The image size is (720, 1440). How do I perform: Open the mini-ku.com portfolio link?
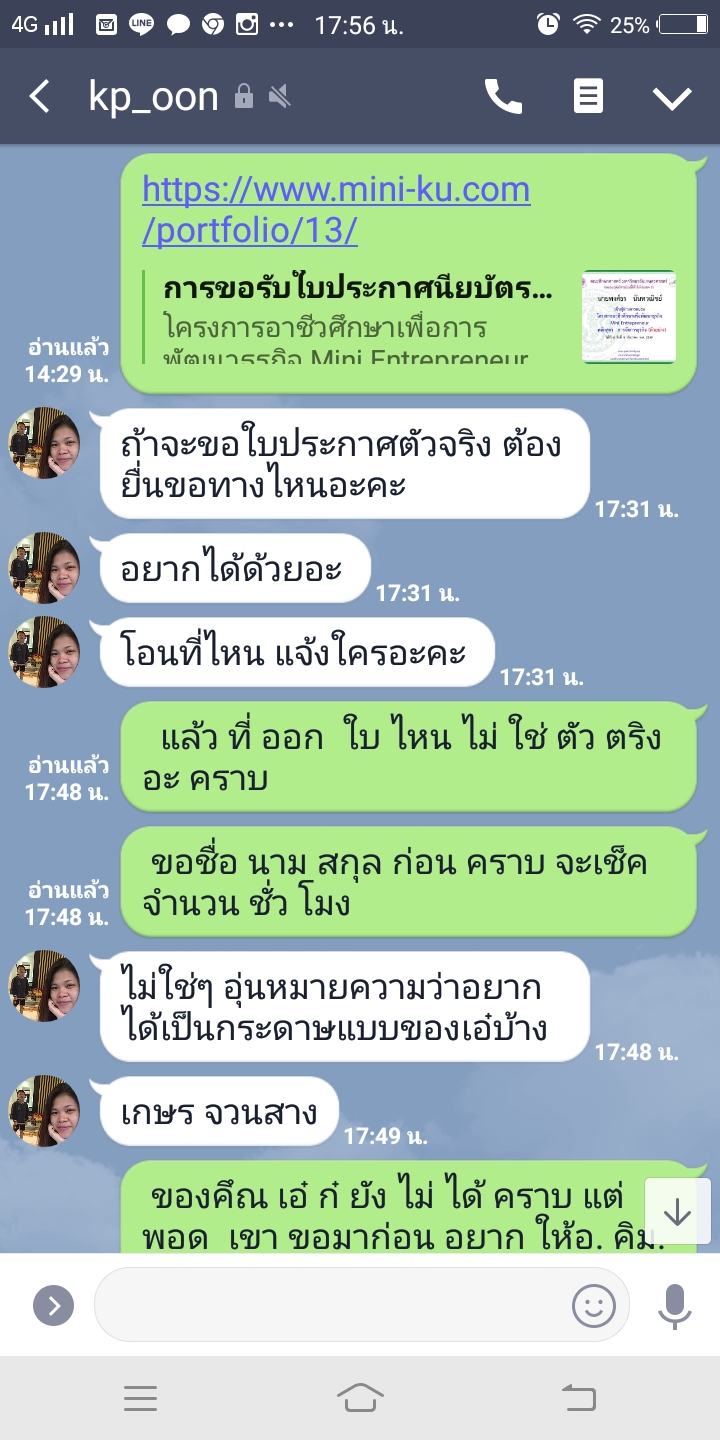336,209
